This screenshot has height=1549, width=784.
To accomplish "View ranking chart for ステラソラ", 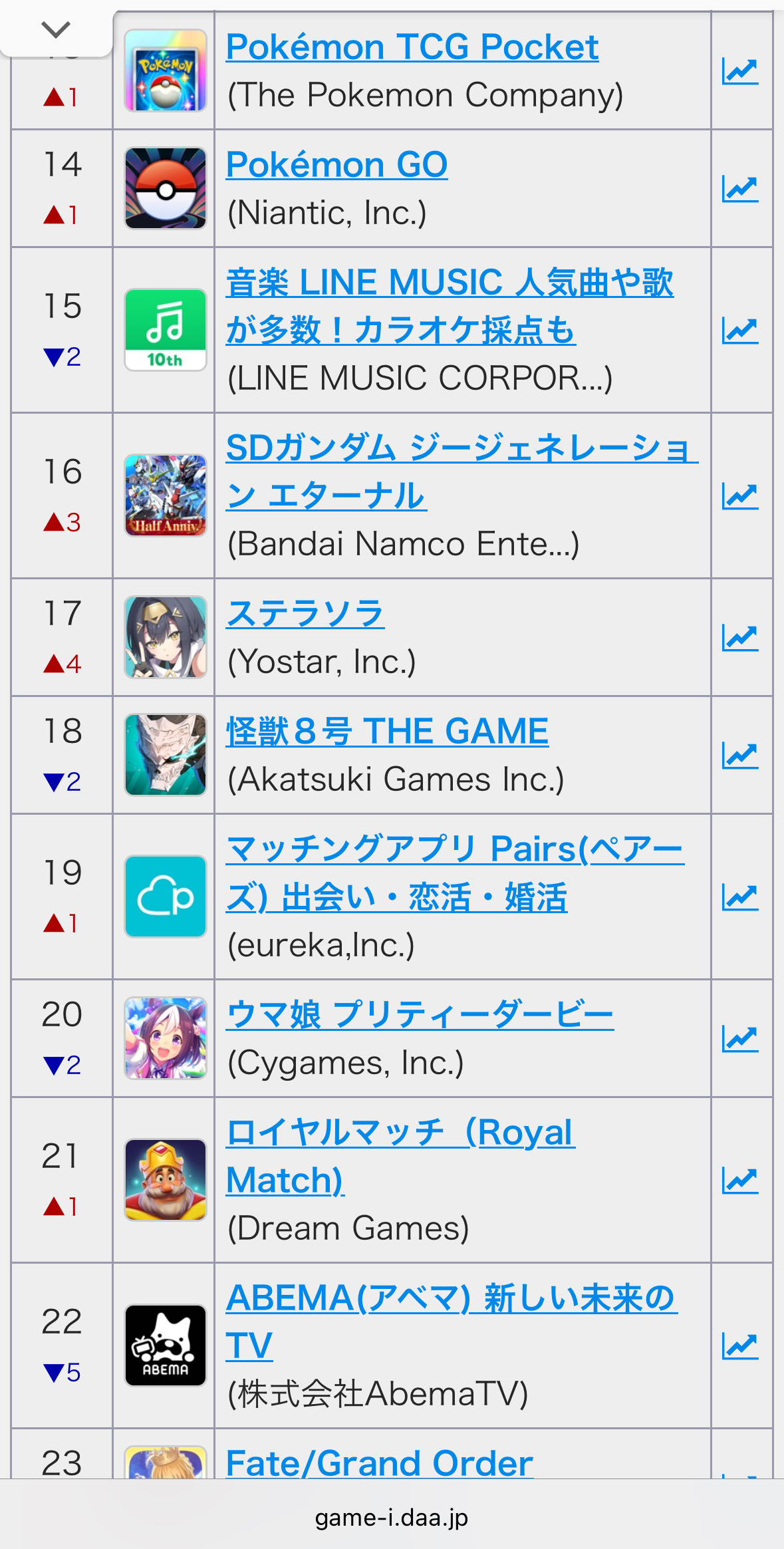I will tap(740, 638).
